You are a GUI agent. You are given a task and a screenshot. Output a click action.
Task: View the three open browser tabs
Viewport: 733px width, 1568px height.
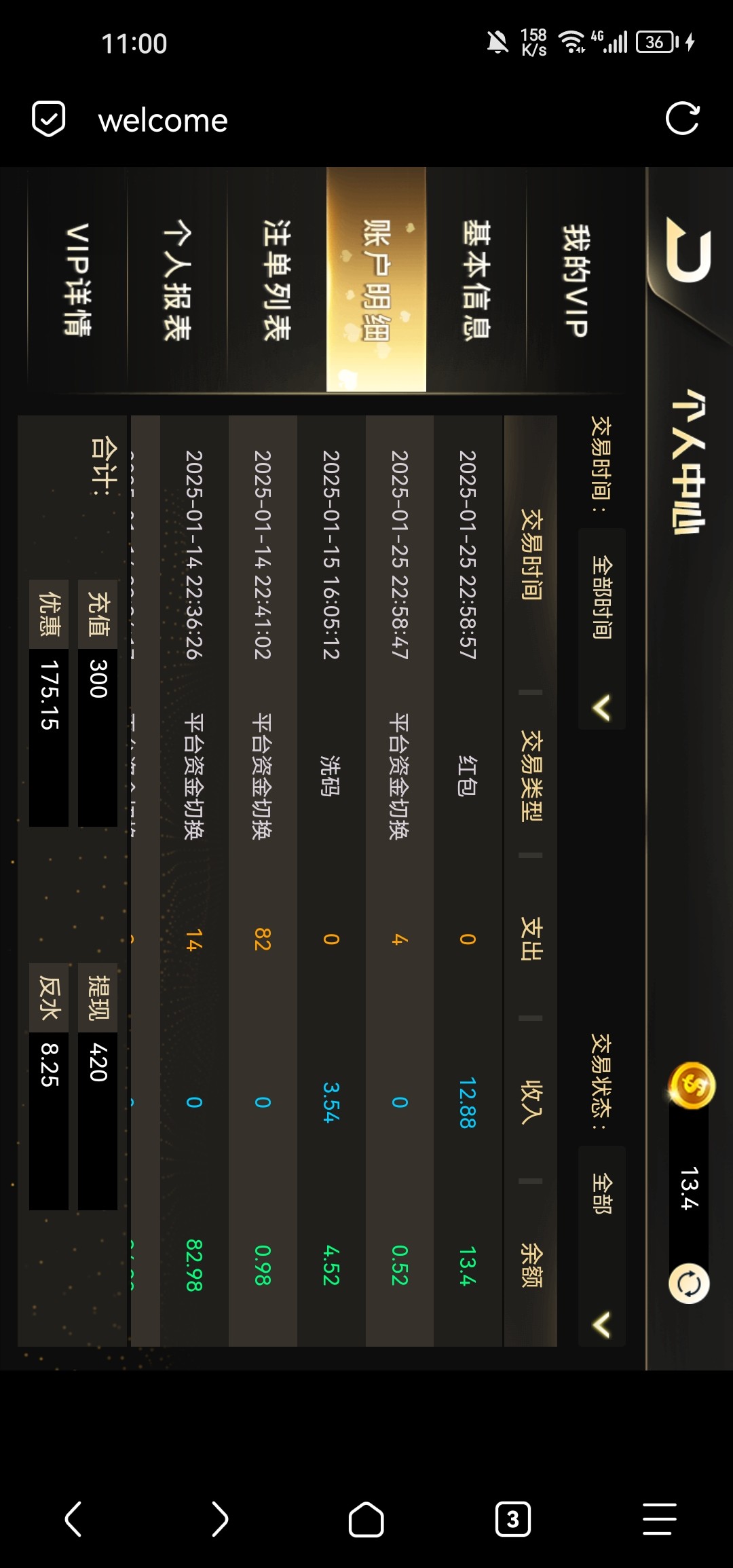512,1518
